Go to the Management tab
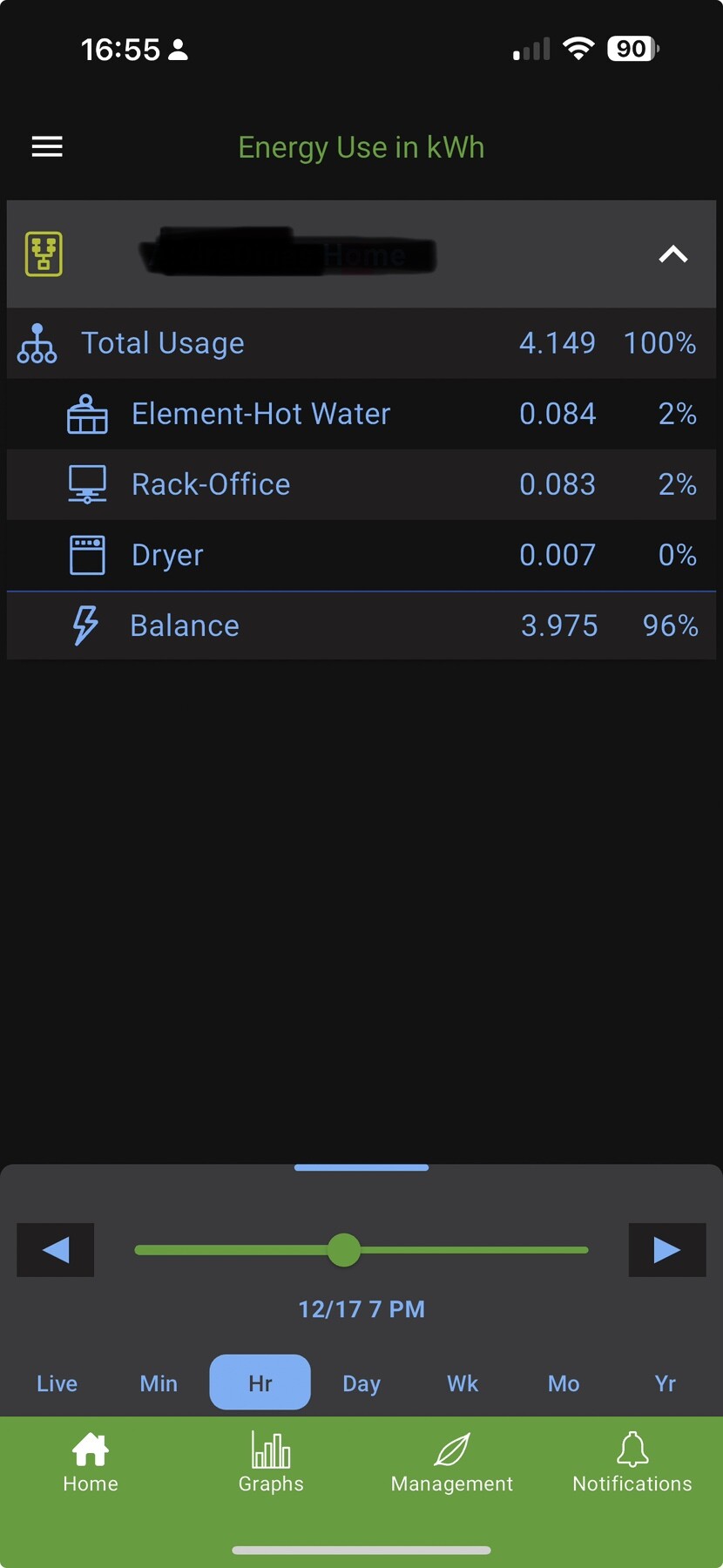This screenshot has height=1568, width=723. [452, 1463]
